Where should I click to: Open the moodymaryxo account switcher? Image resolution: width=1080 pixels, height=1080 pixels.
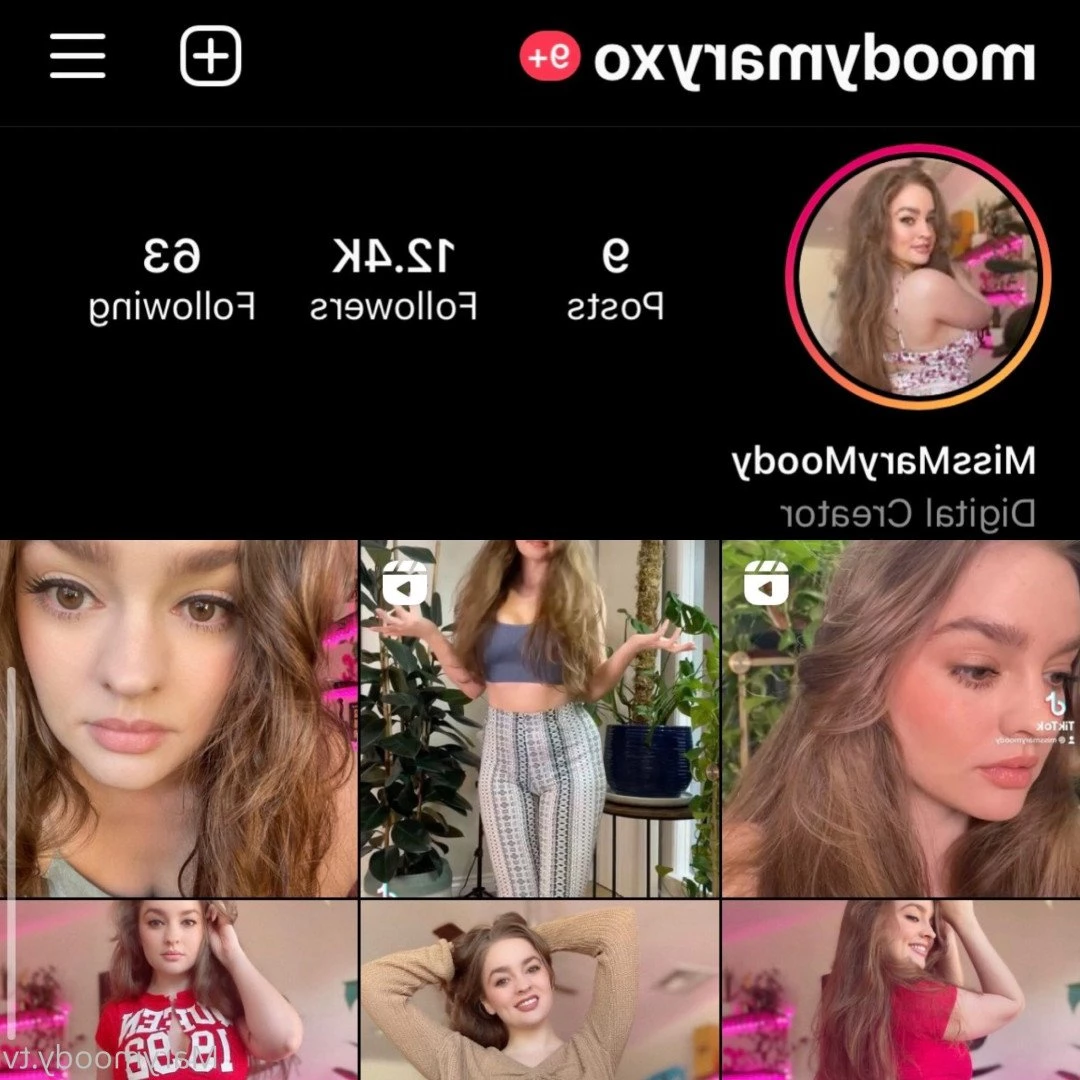[814, 60]
